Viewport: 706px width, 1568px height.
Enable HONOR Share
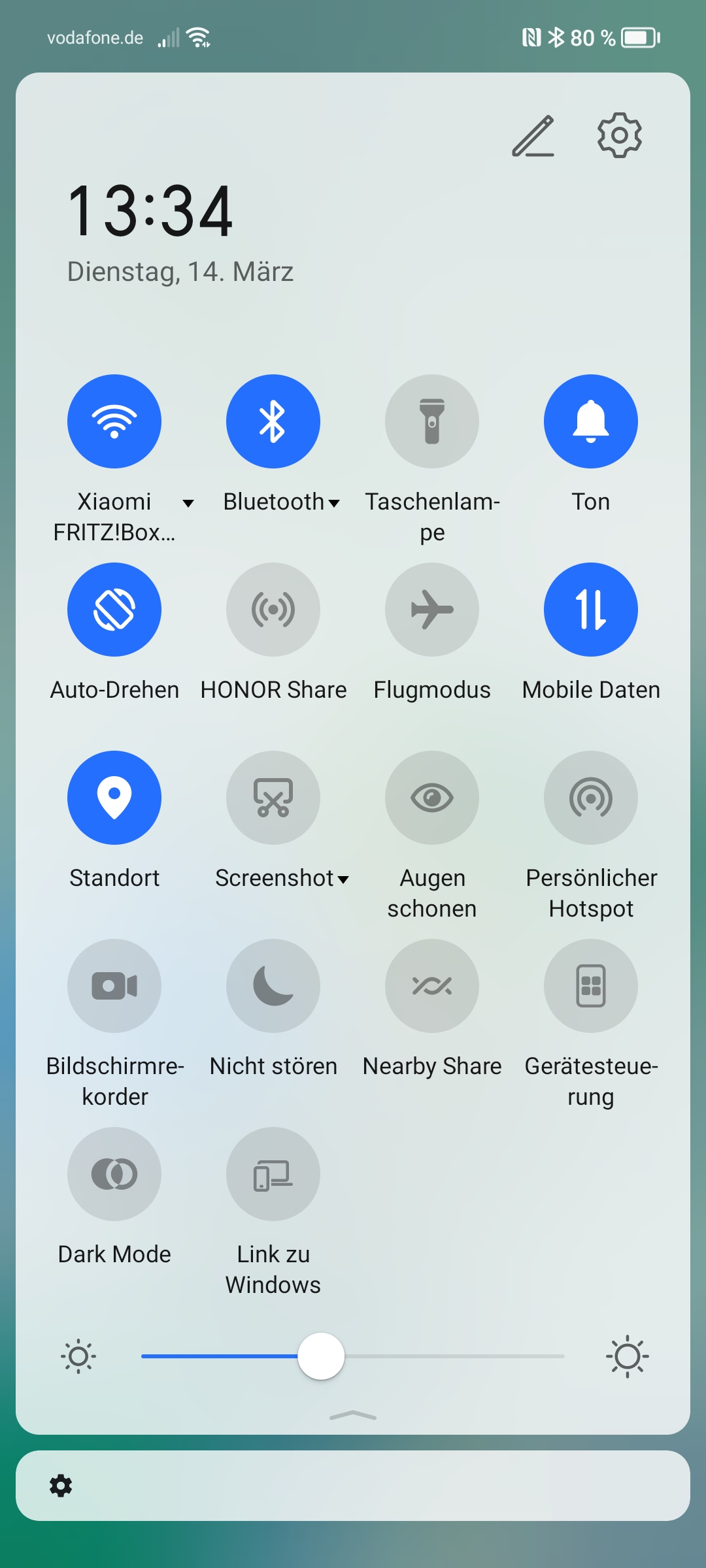(x=273, y=610)
